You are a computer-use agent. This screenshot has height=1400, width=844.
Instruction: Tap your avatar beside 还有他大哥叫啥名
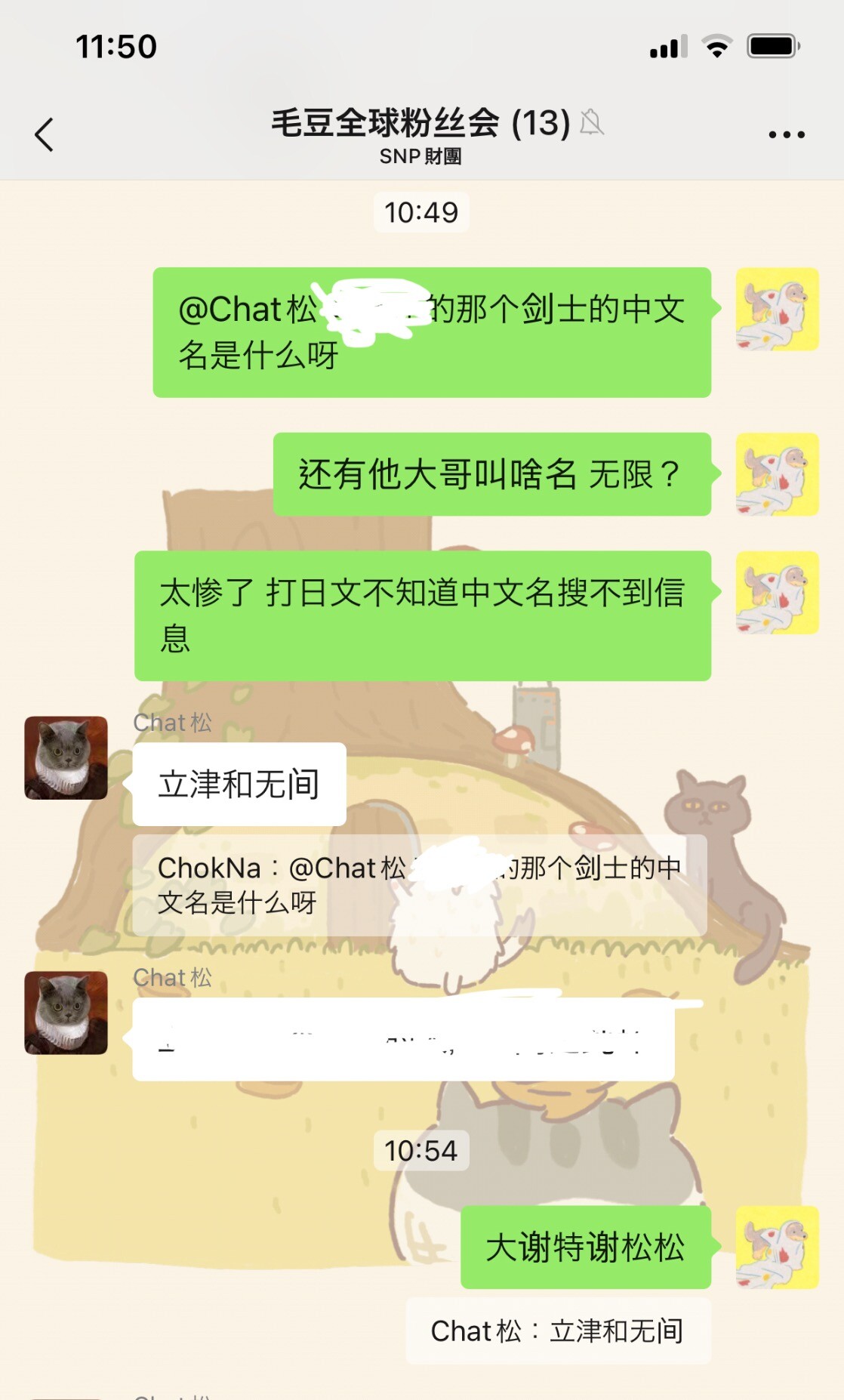point(778,474)
